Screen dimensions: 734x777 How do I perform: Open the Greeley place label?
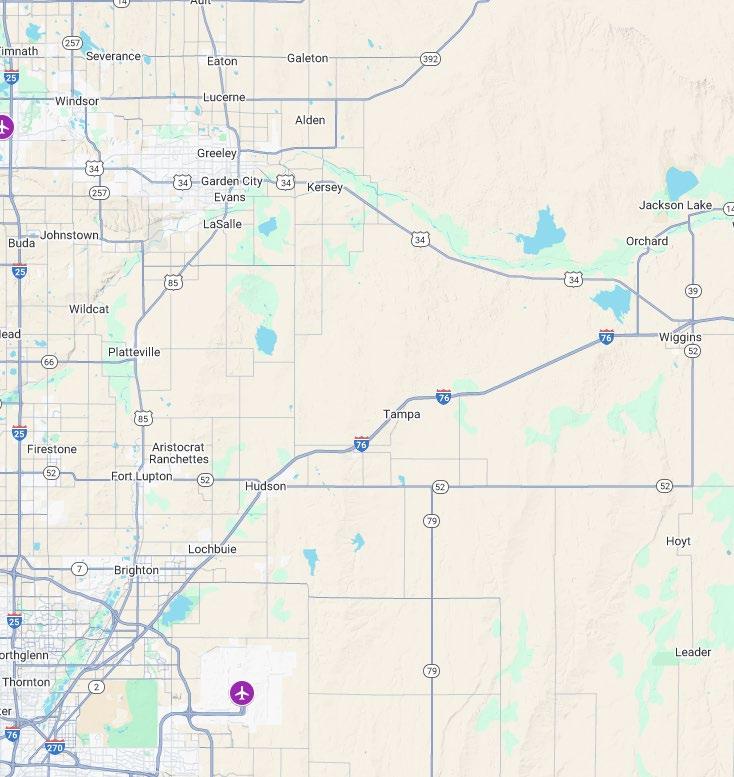pyautogui.click(x=217, y=153)
